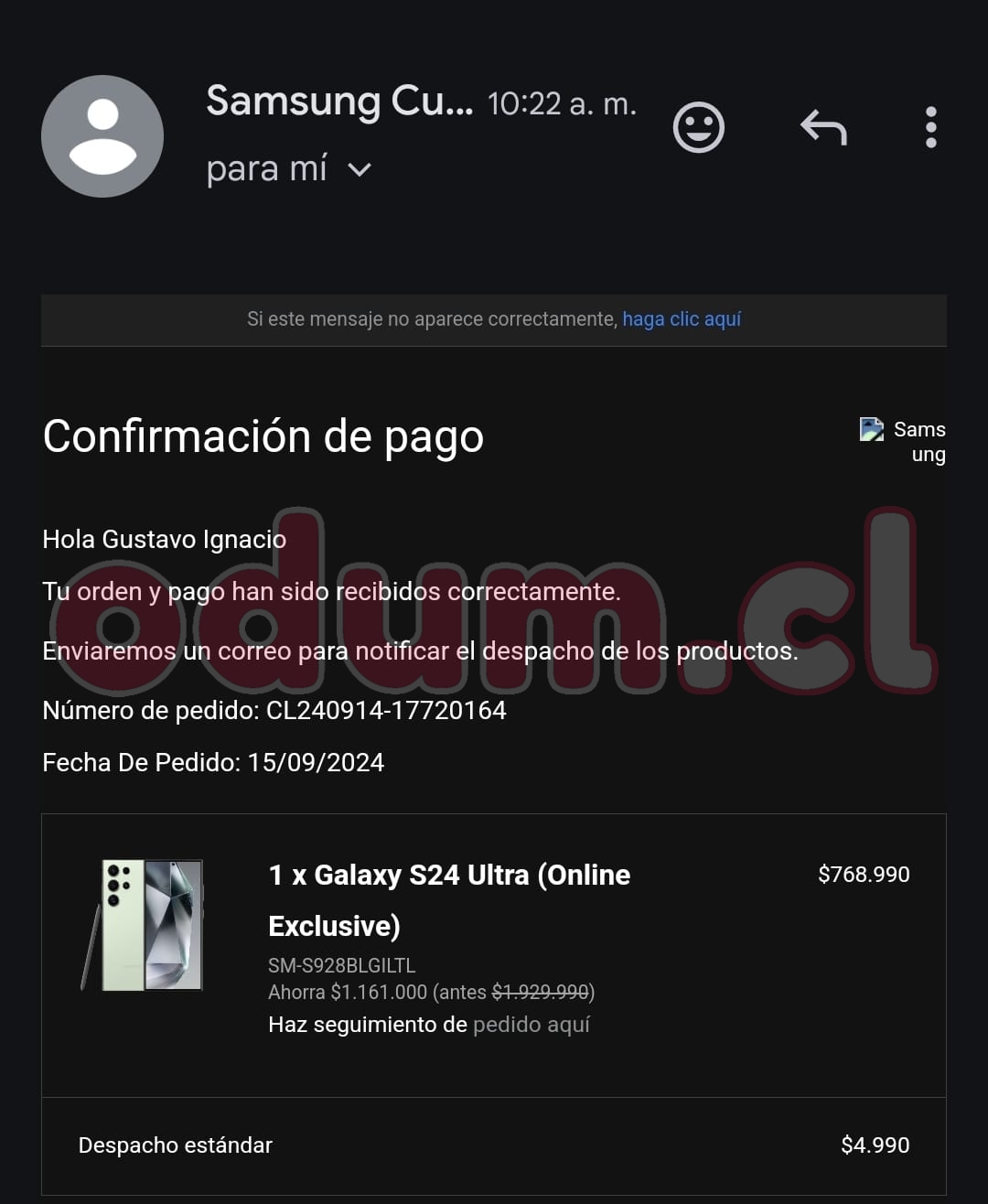Viewport: 988px width, 1204px height.
Task: Open the email overflow menu
Action: tap(930, 127)
